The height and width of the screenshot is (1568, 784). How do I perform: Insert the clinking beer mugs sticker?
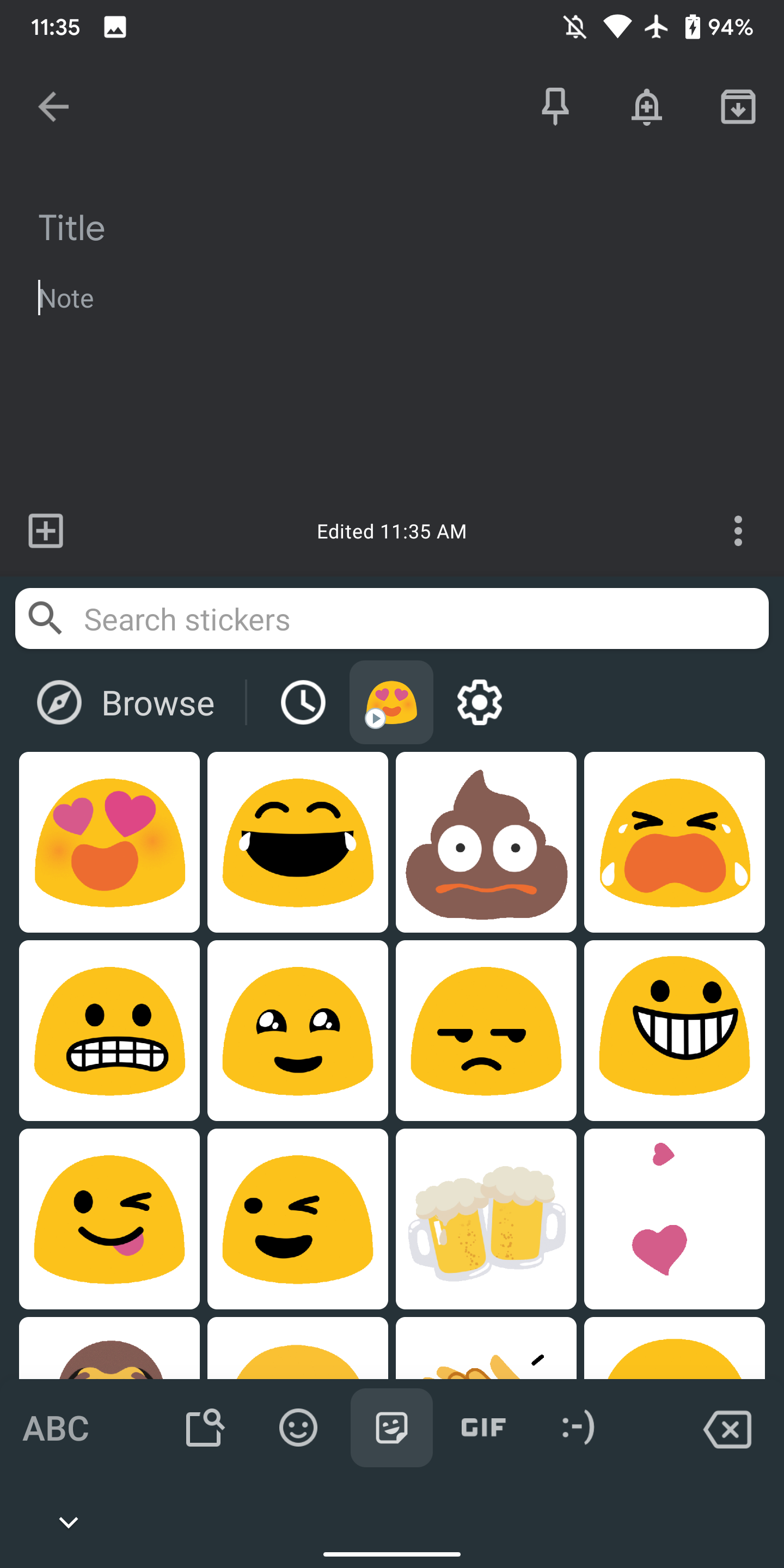(x=486, y=1218)
